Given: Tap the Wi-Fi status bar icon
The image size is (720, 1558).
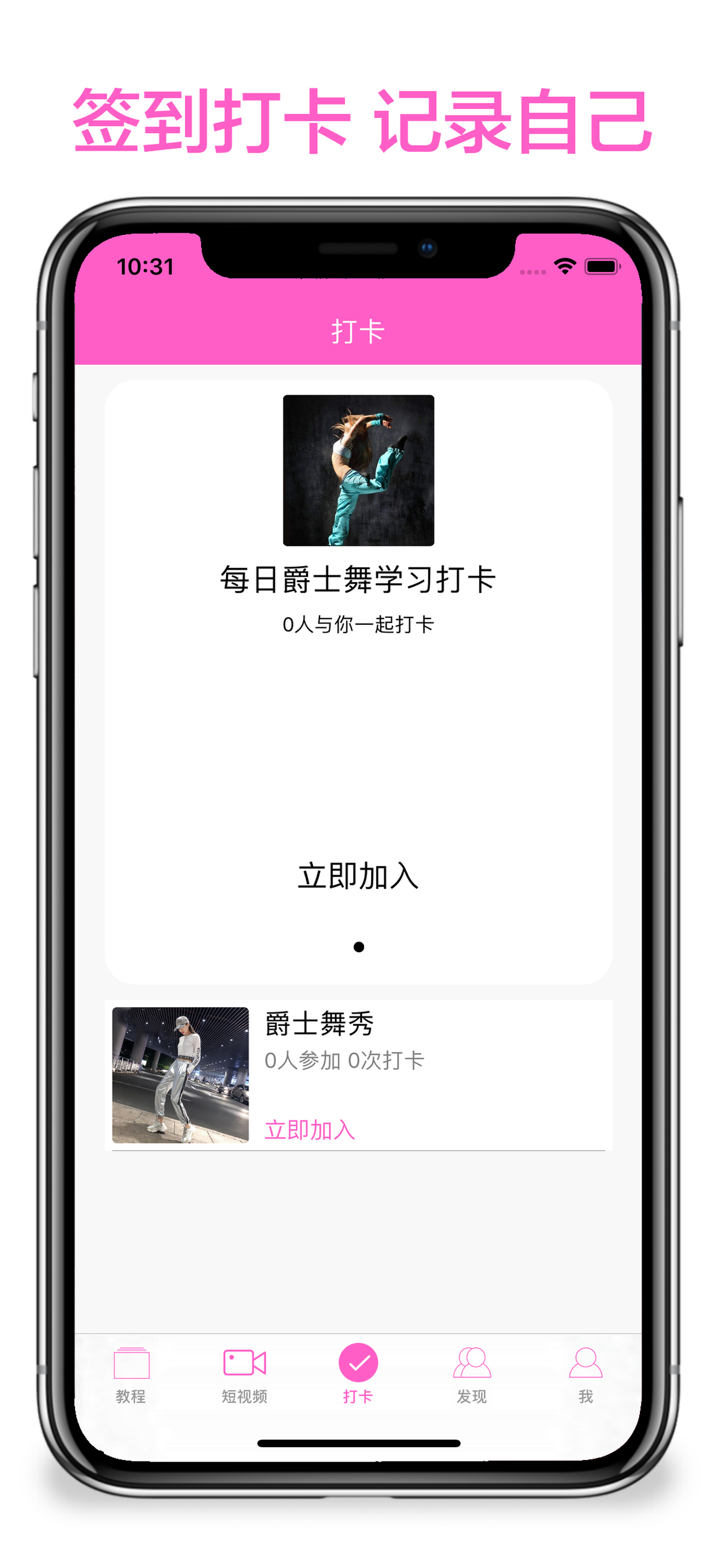Looking at the screenshot, I should [563, 266].
